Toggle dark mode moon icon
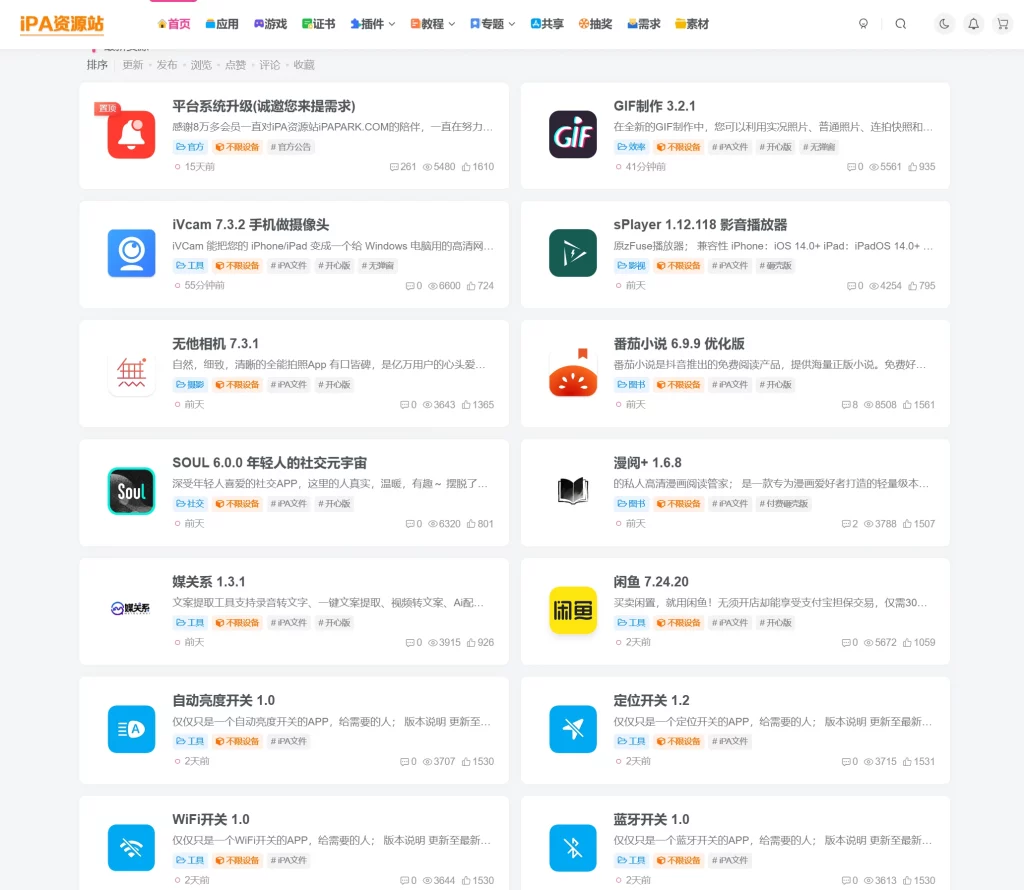This screenshot has width=1024, height=890. point(944,24)
